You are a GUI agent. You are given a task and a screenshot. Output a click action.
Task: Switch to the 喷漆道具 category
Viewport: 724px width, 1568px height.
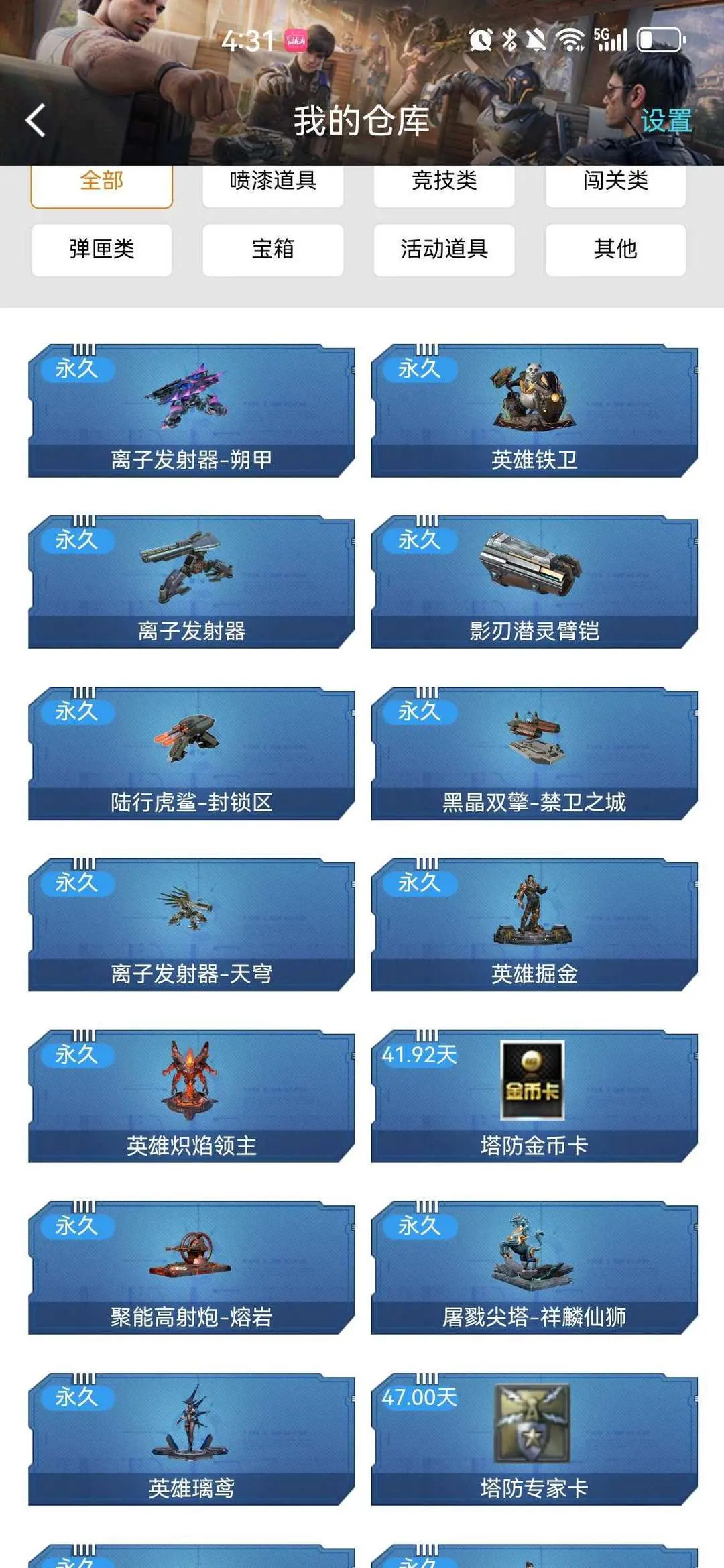pos(273,182)
